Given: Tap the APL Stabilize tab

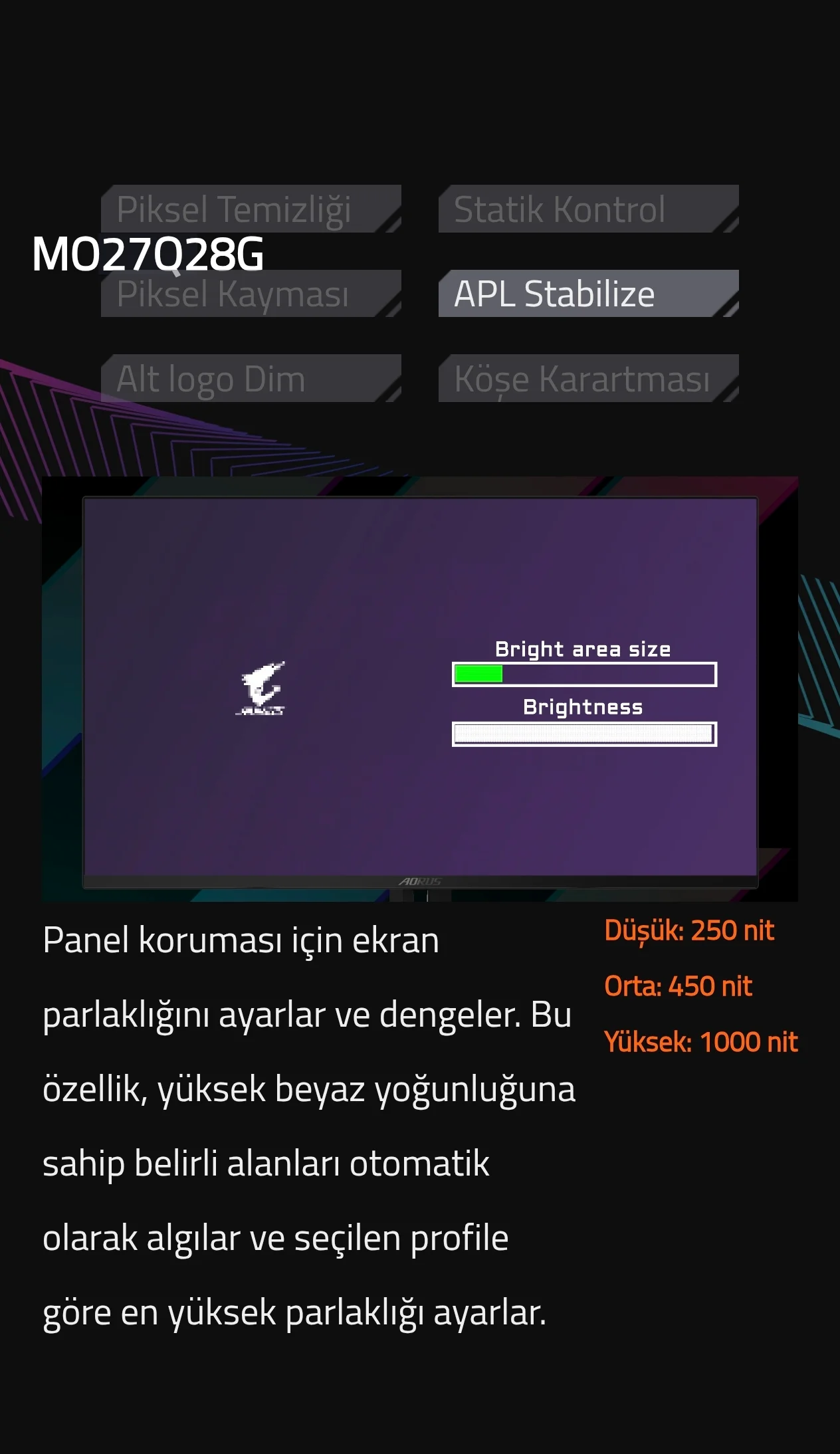Looking at the screenshot, I should click(x=588, y=293).
